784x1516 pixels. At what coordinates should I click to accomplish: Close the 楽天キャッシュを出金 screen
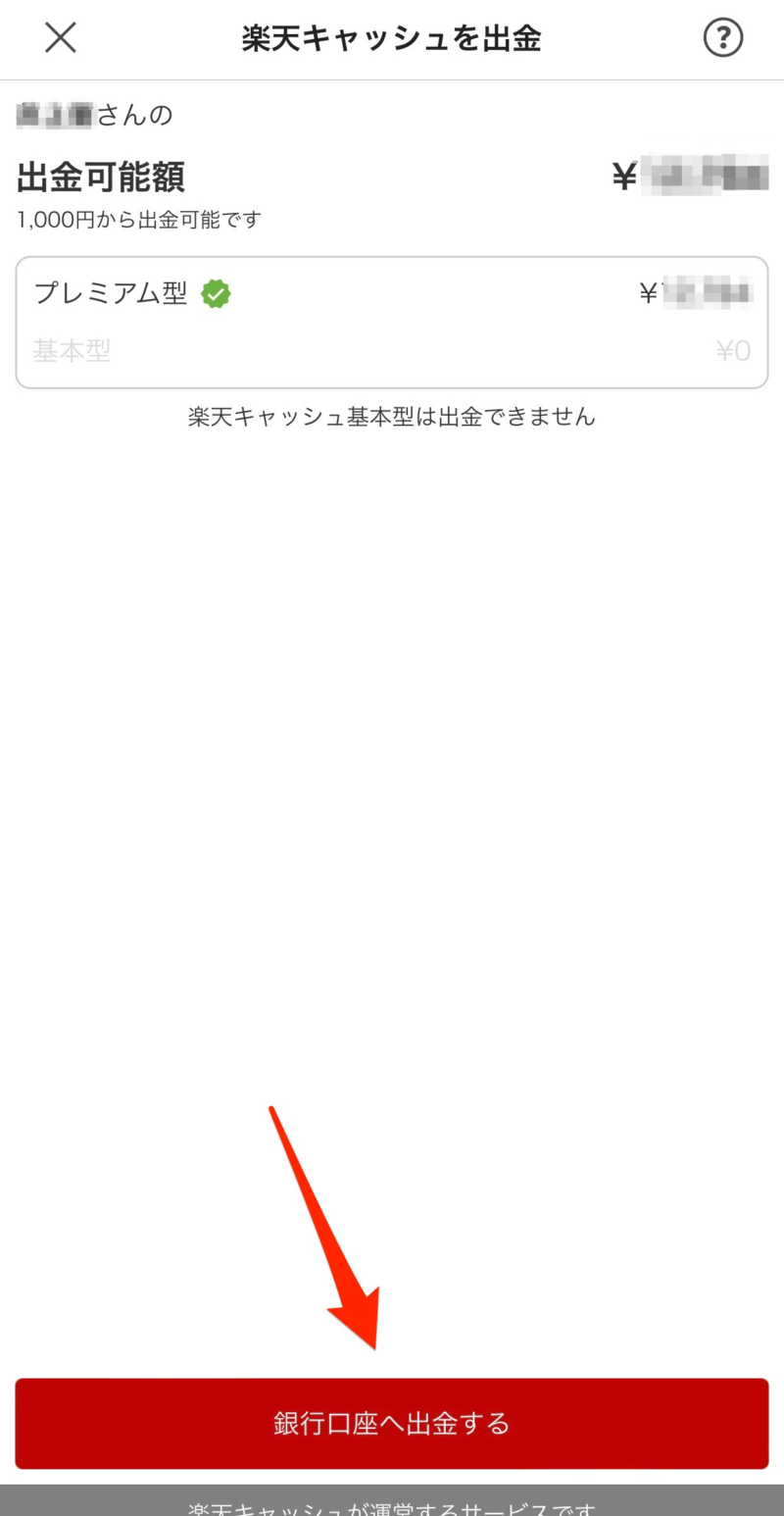coord(61,38)
